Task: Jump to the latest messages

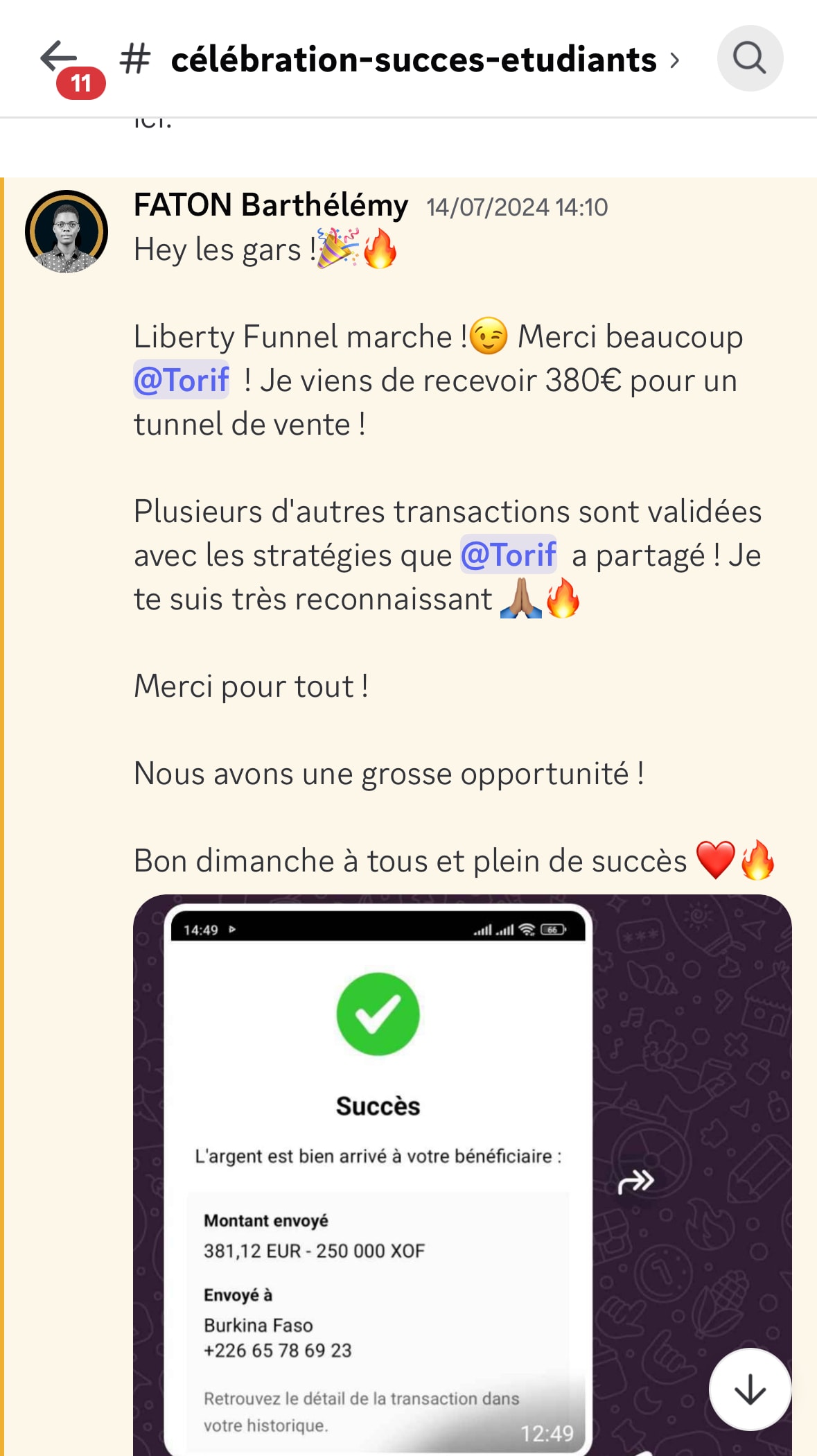Action: click(x=750, y=1389)
